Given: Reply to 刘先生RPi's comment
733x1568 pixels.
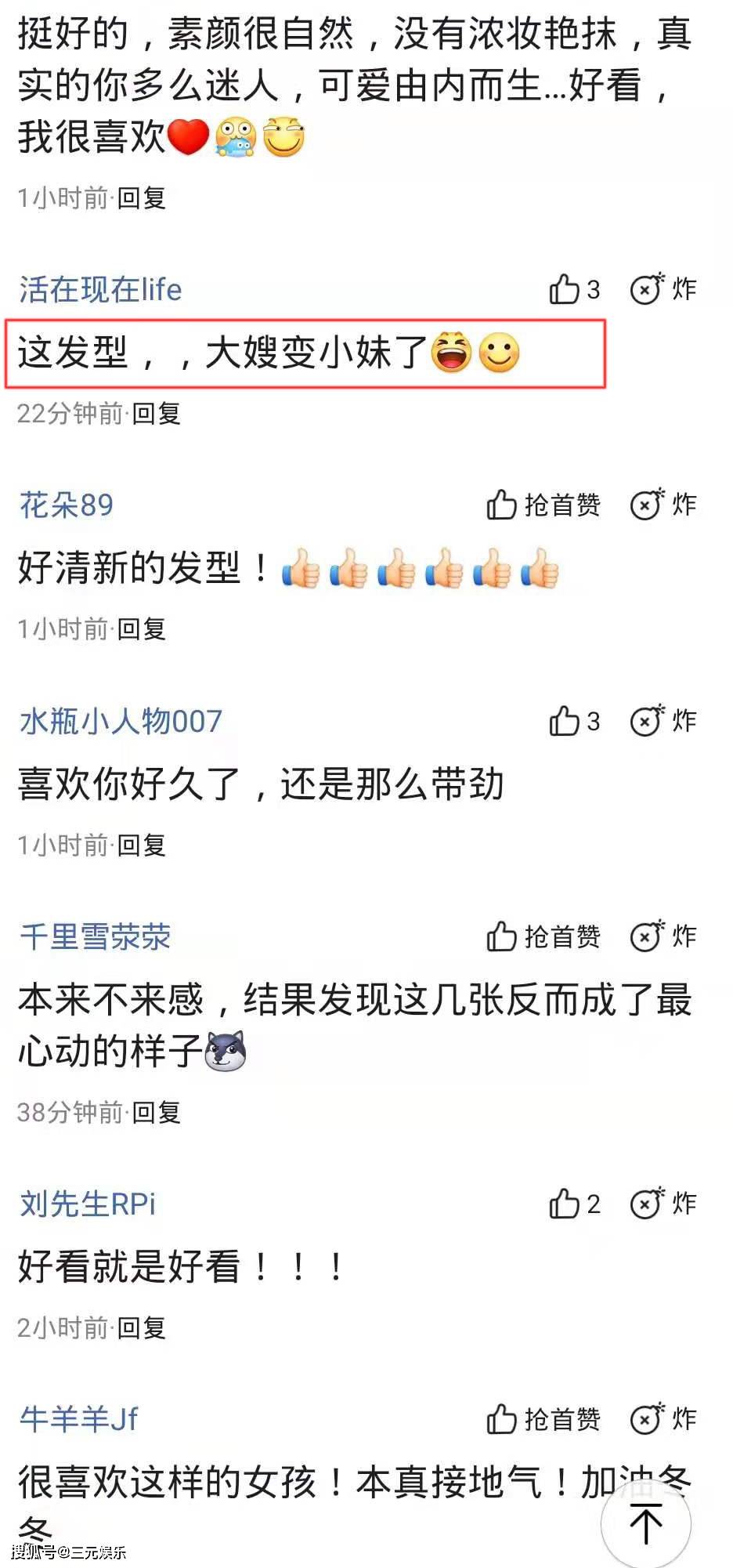Looking at the screenshot, I should point(142,1327).
